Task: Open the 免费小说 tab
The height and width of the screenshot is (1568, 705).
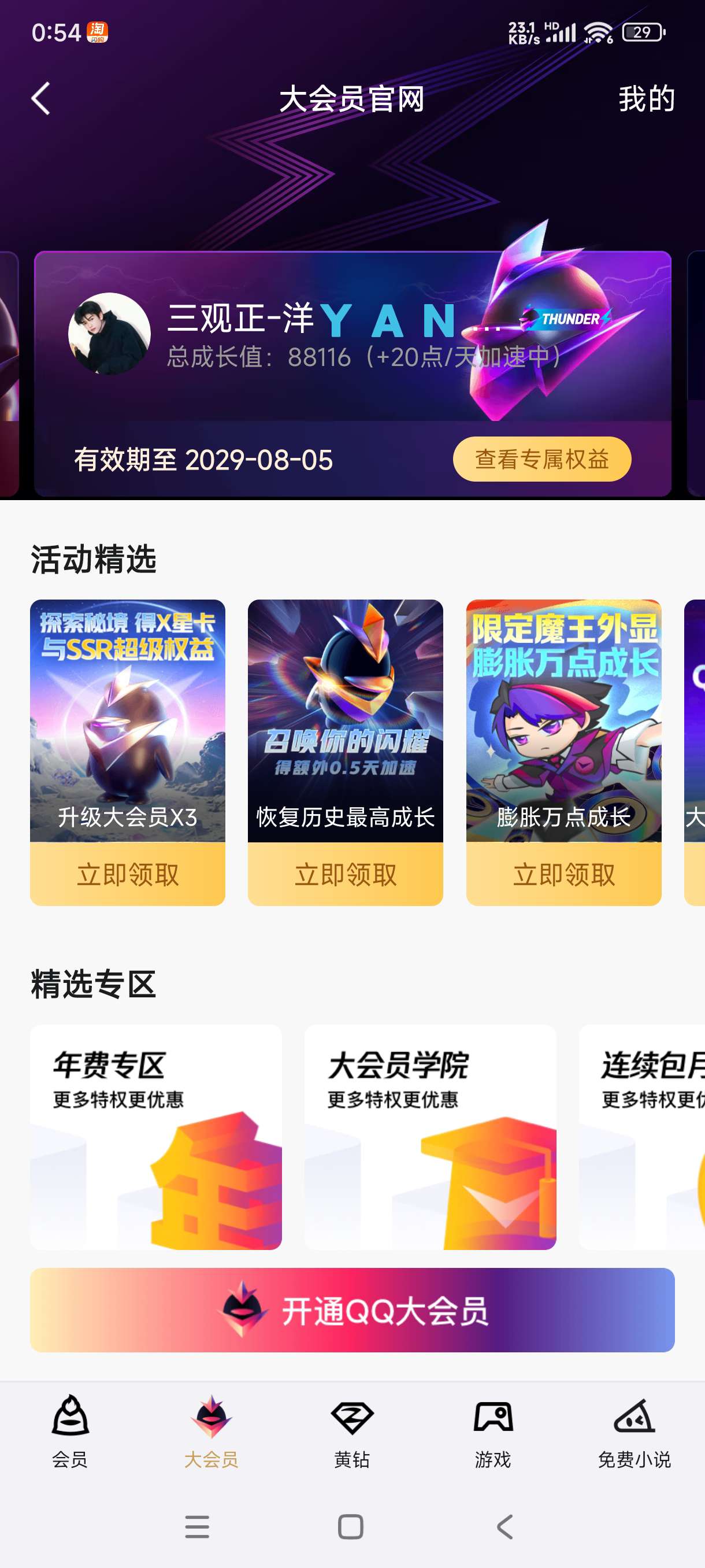Action: click(x=634, y=1430)
